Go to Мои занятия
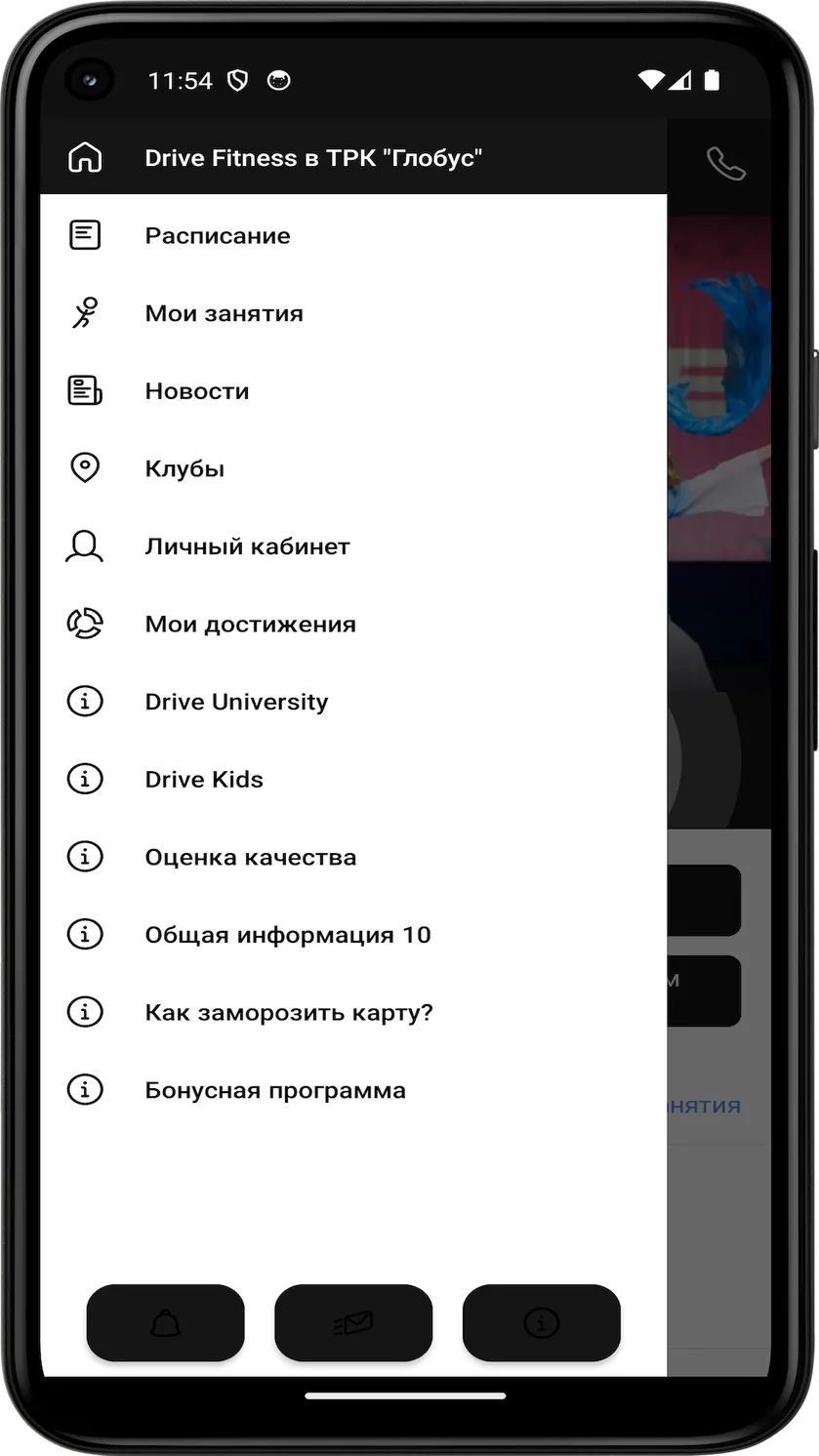This screenshot has height=1456, width=819. pyautogui.click(x=353, y=313)
